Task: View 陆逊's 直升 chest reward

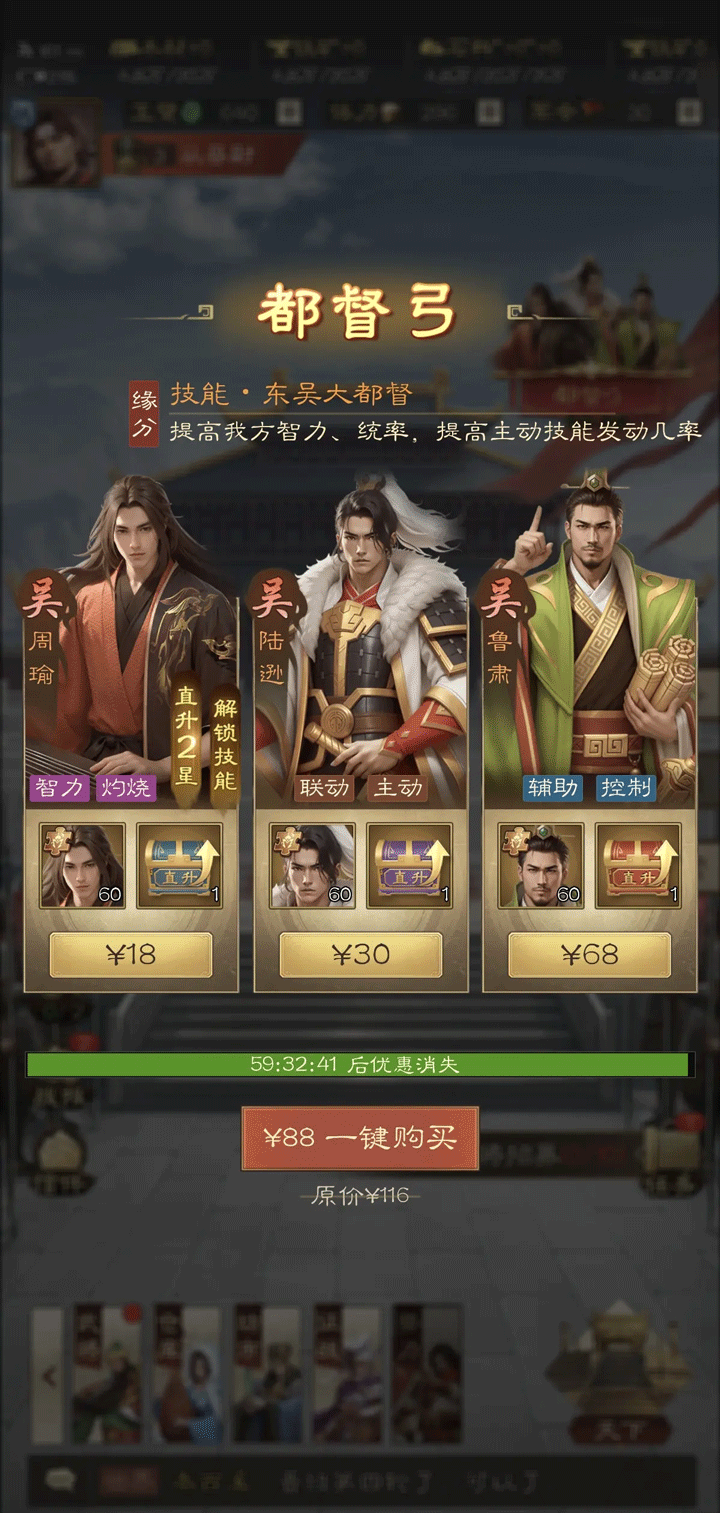Action: pyautogui.click(x=409, y=866)
